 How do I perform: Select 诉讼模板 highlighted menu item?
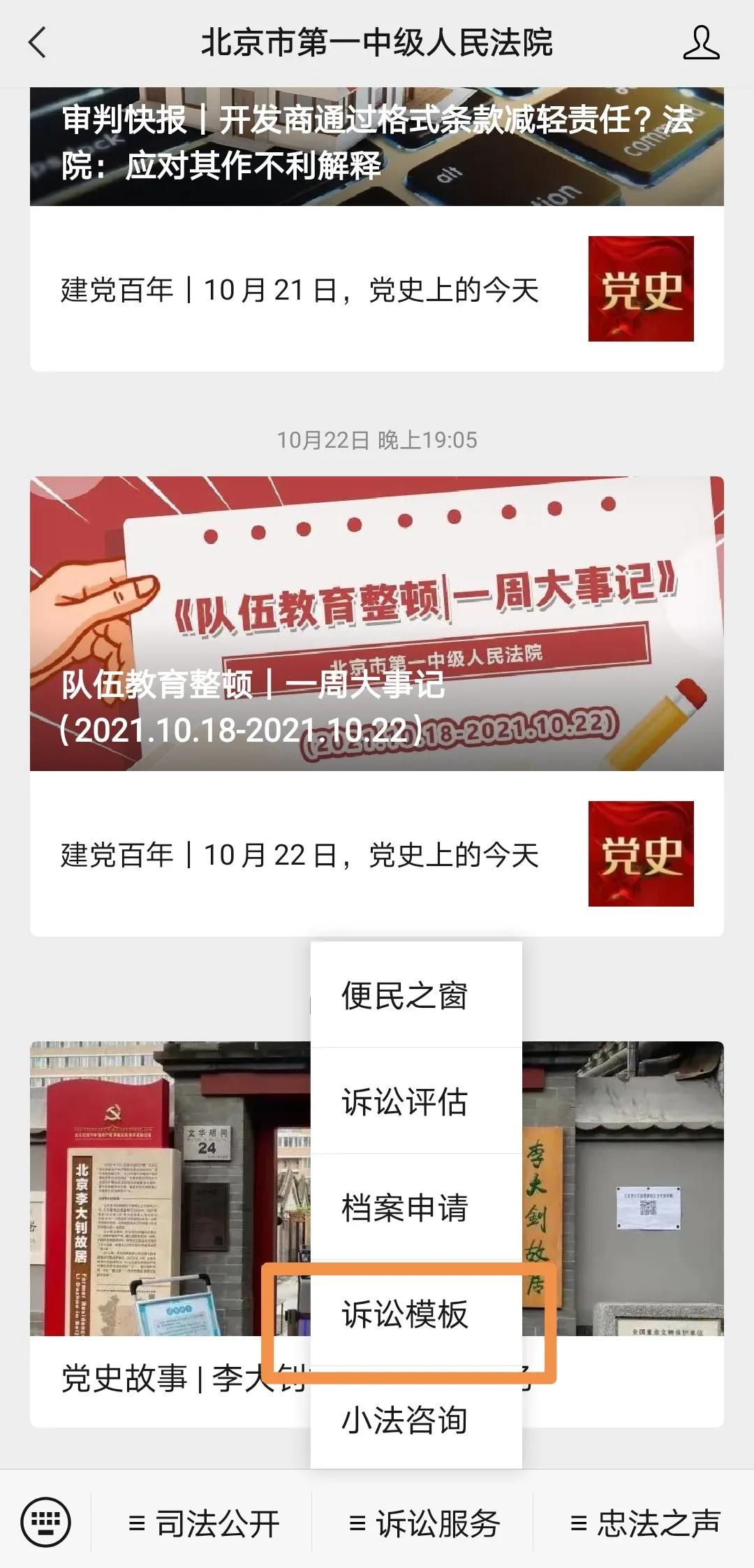point(405,1312)
